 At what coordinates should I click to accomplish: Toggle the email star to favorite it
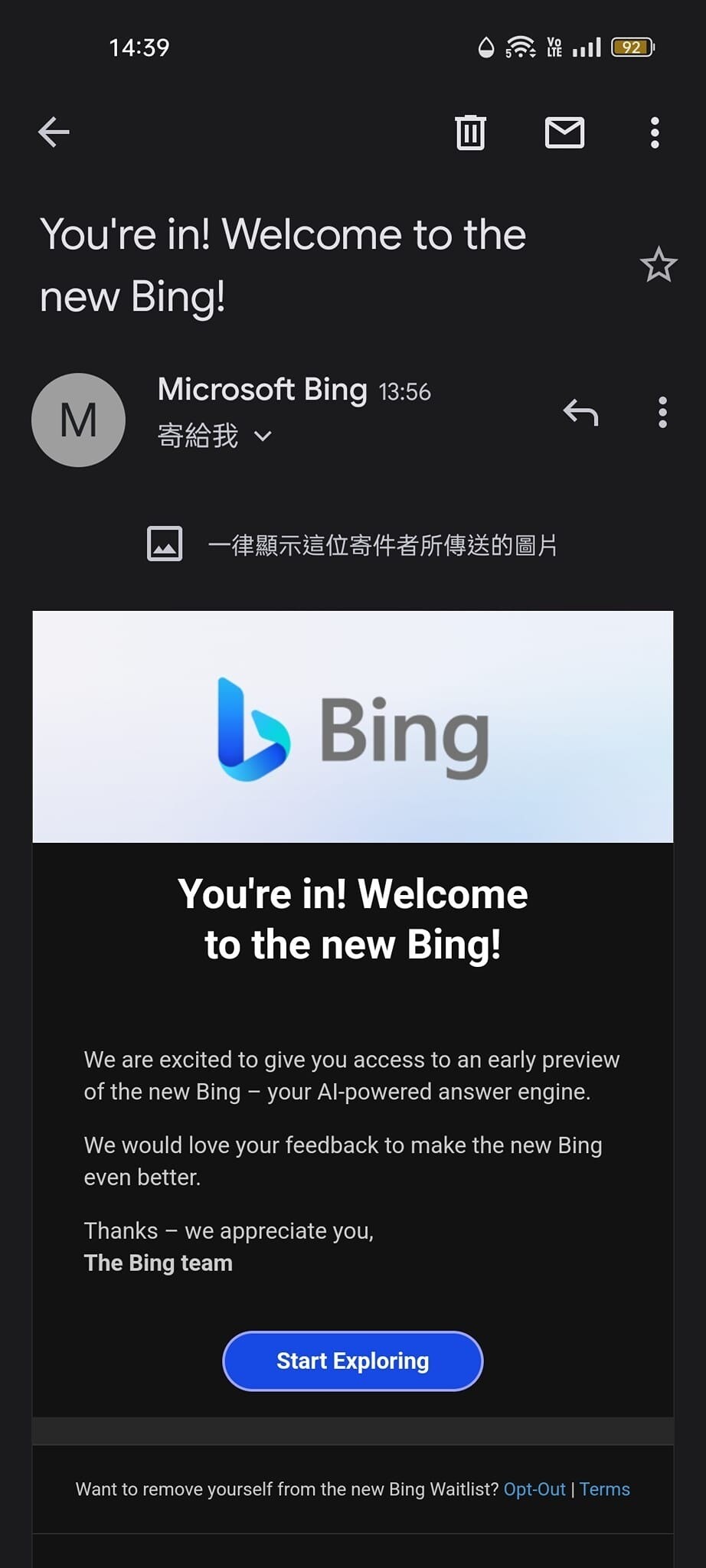(x=659, y=266)
